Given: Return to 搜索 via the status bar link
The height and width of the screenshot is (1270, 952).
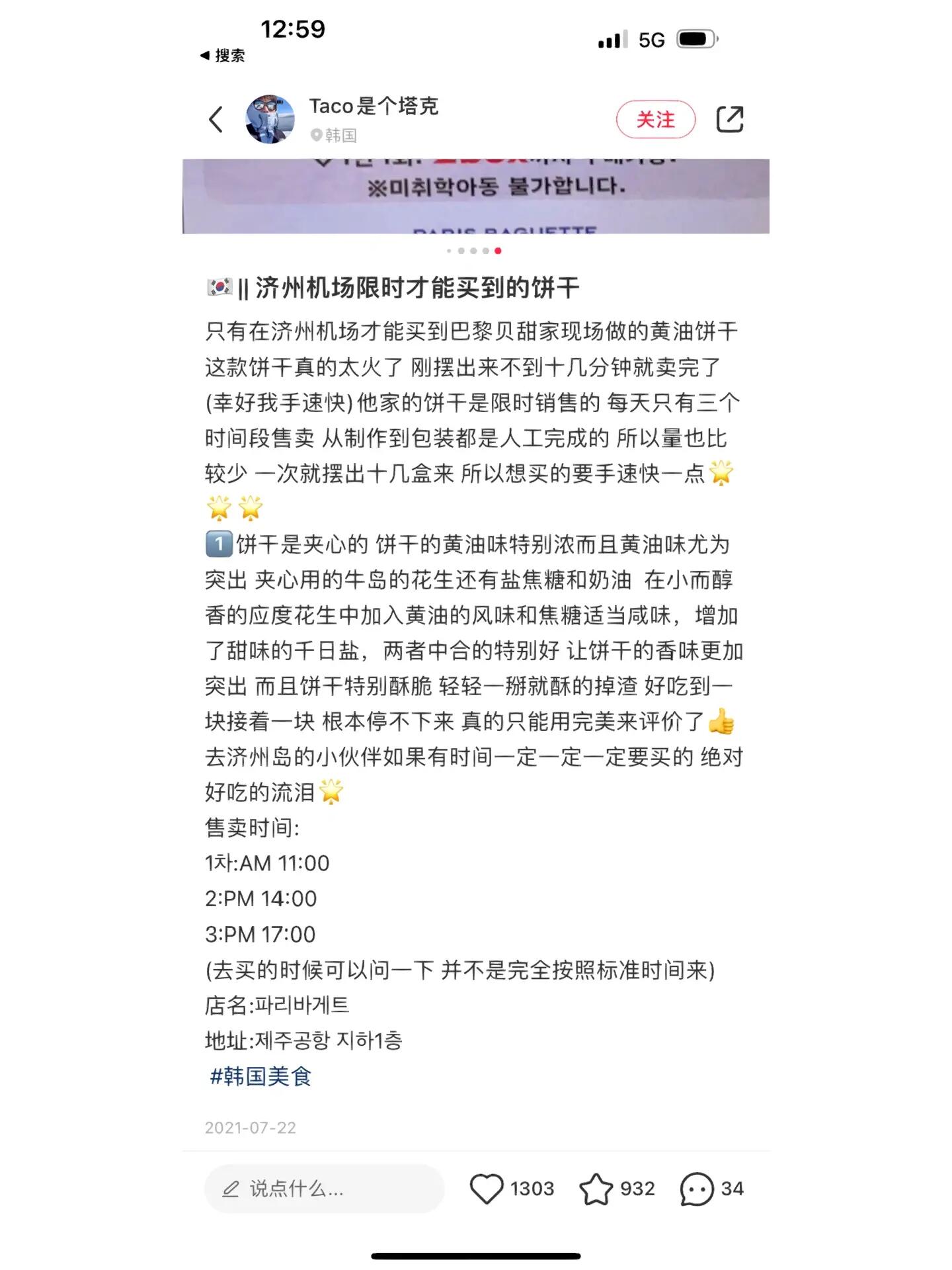Looking at the screenshot, I should [x=223, y=56].
